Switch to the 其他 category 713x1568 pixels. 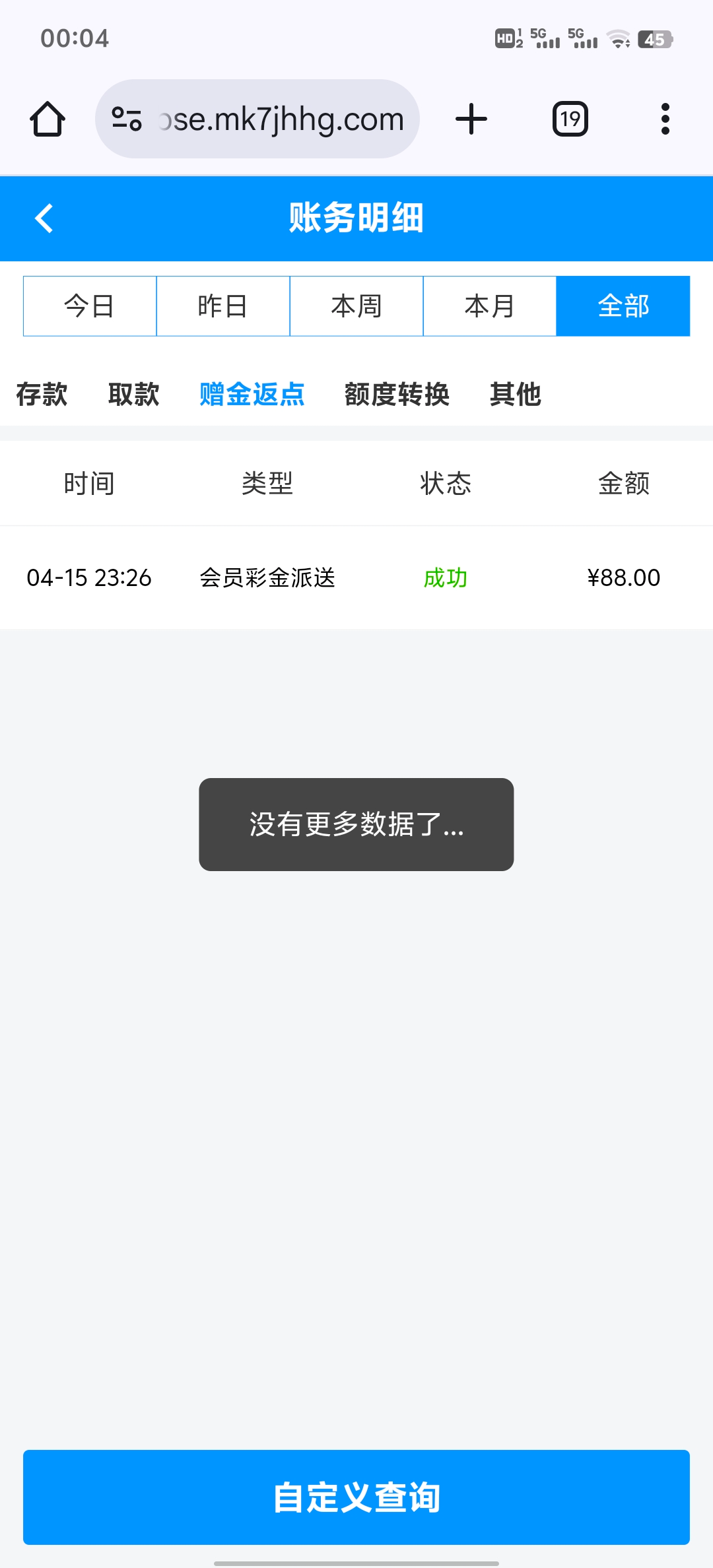pos(516,395)
